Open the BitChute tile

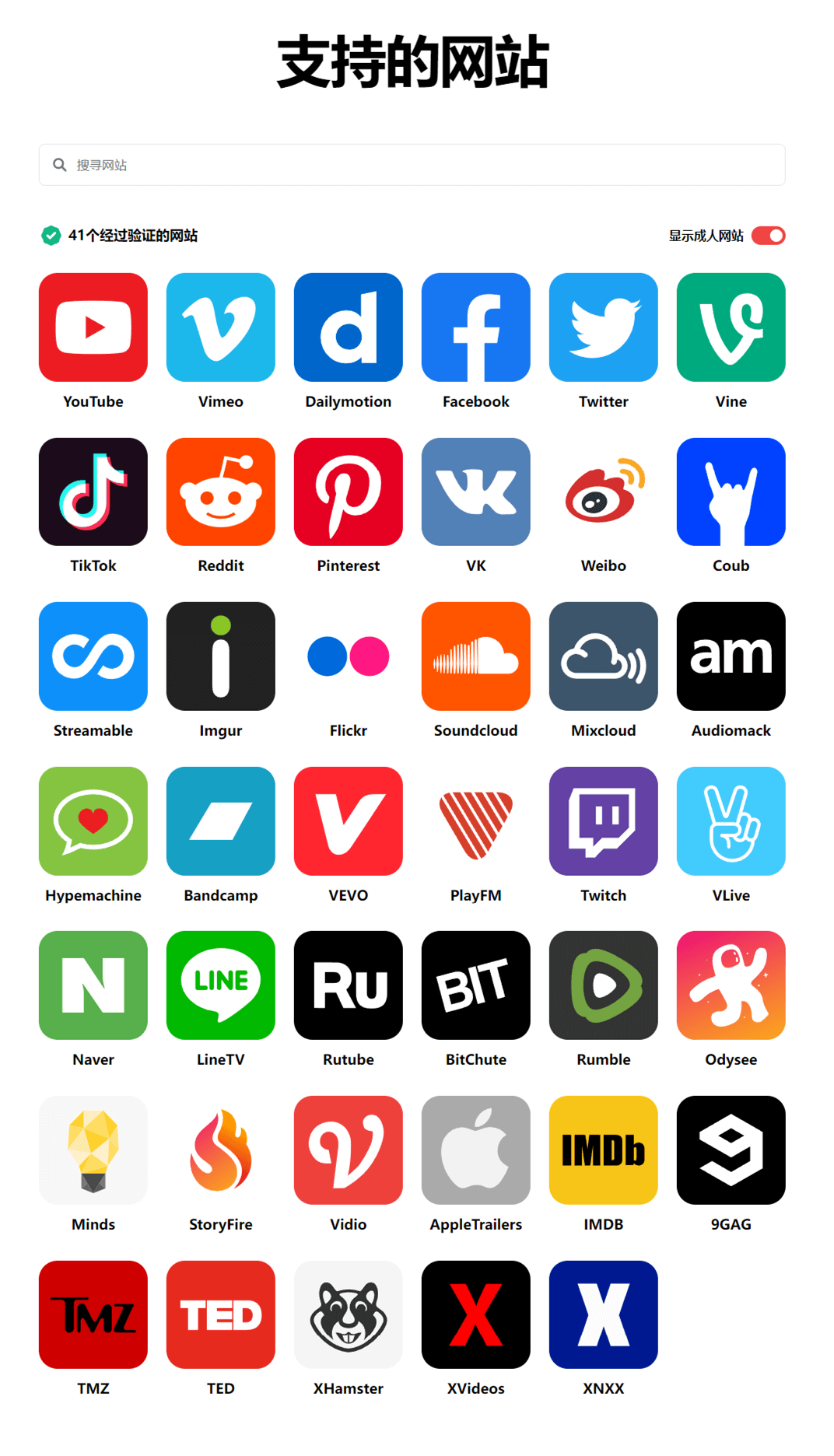[x=476, y=985]
